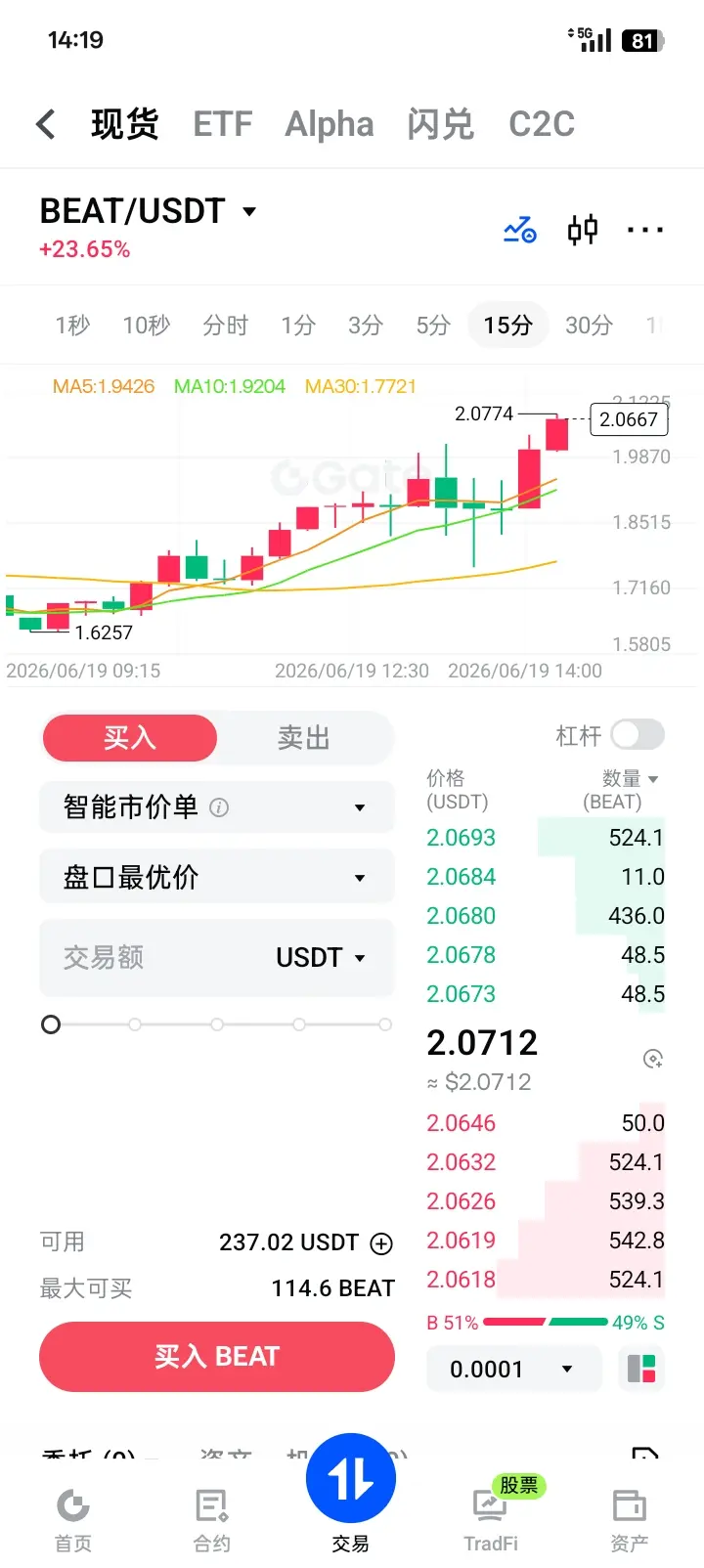The width and height of the screenshot is (704, 1568).
Task: Change the order book layout icon
Action: [641, 1369]
